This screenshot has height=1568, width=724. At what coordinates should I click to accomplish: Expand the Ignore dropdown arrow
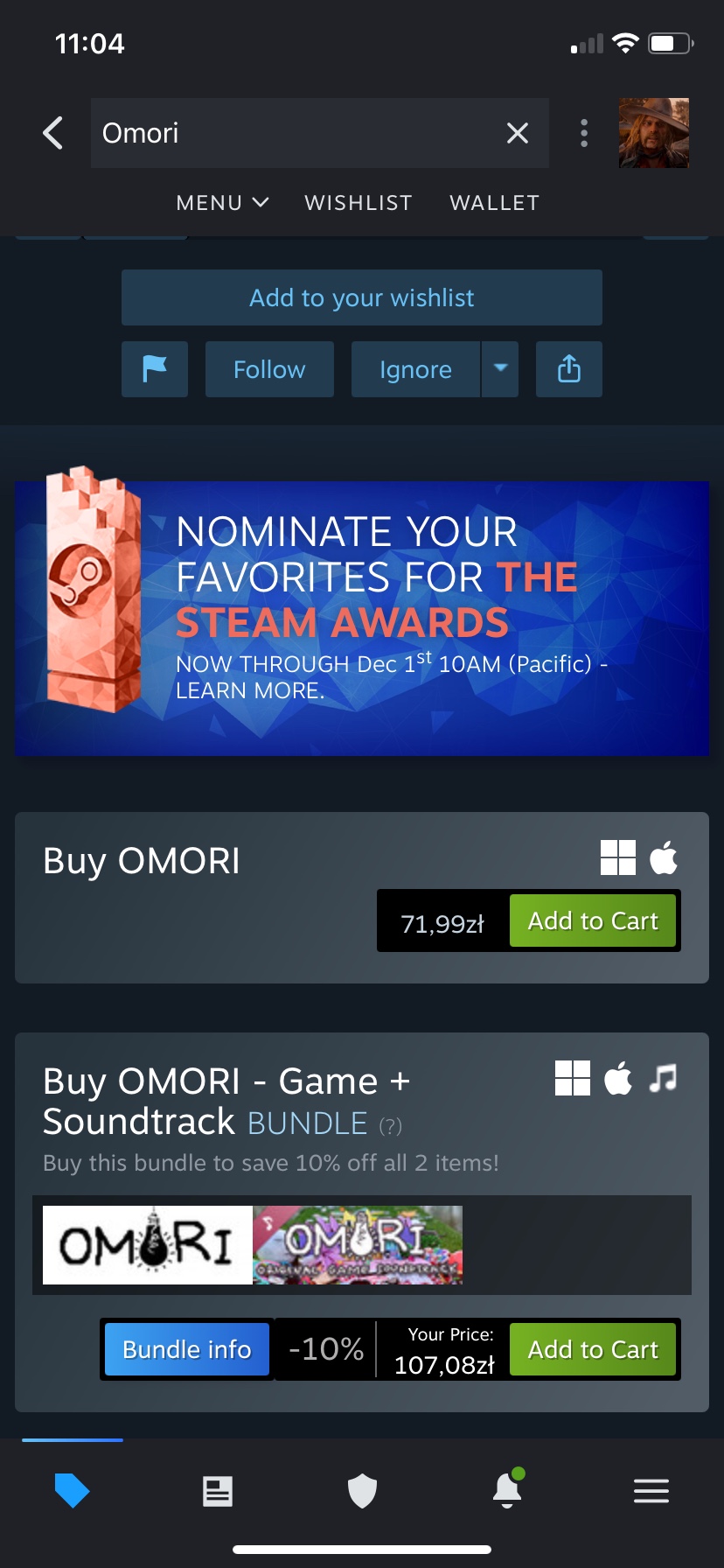(x=500, y=369)
